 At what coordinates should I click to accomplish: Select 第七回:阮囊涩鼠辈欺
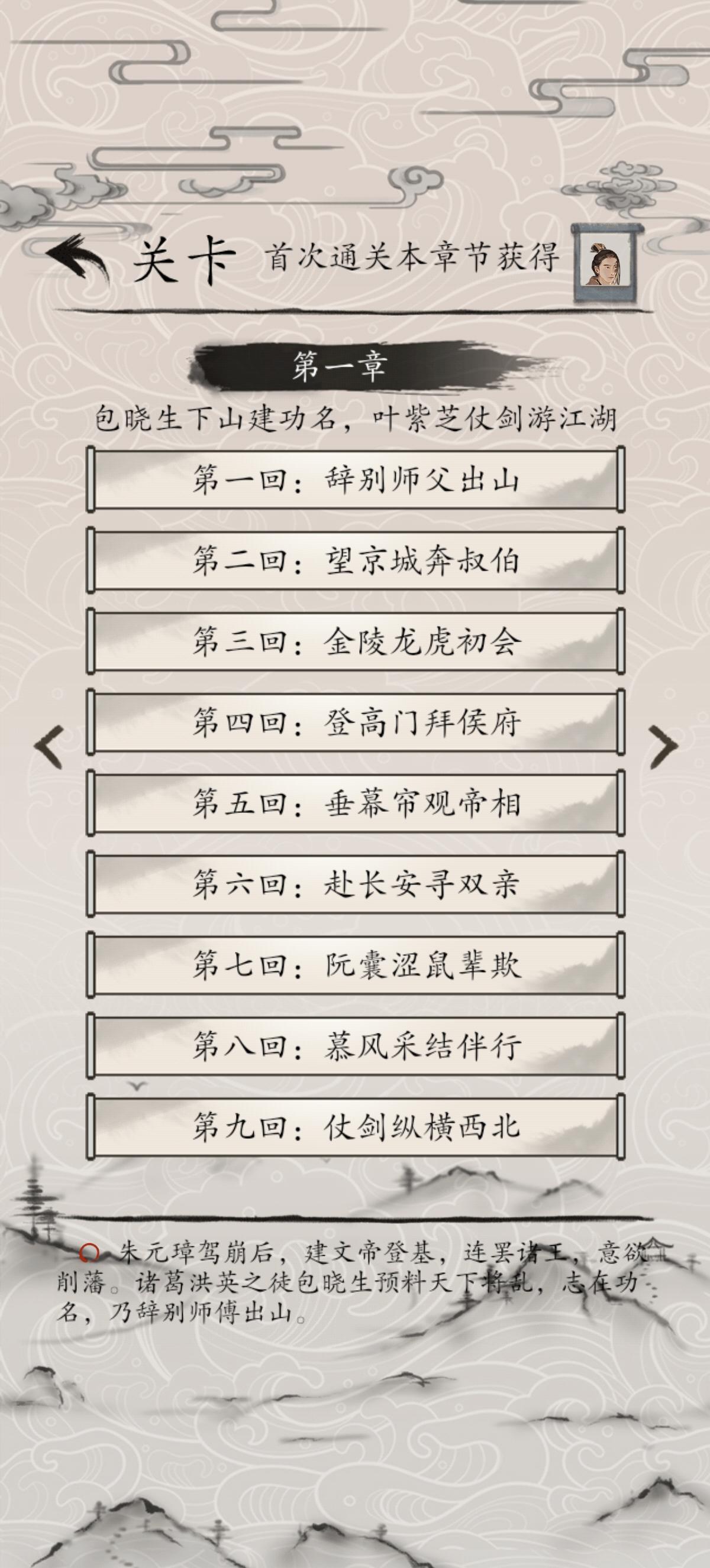click(356, 965)
